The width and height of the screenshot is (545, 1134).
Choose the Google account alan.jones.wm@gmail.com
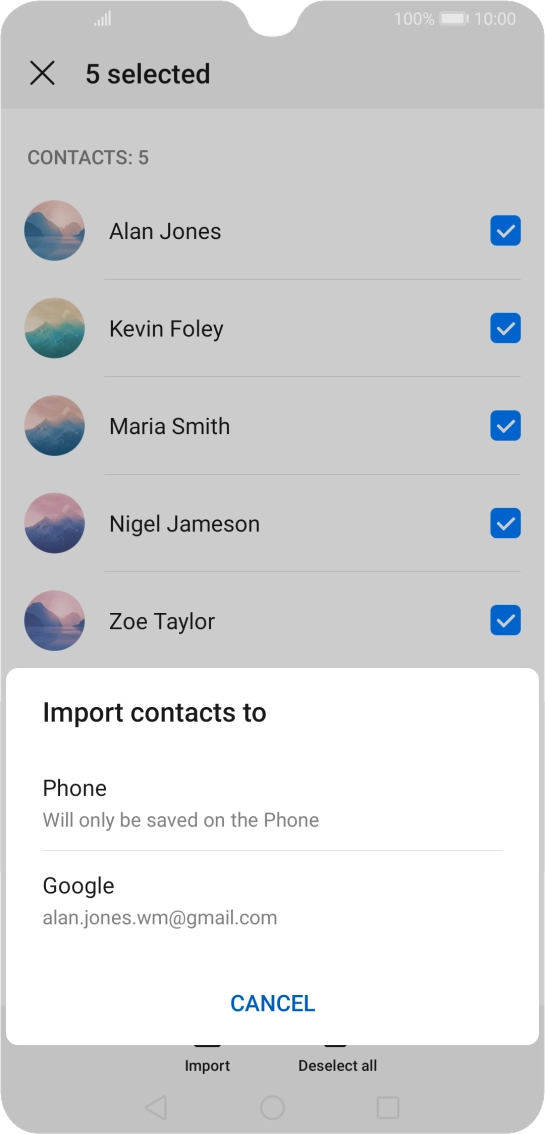coord(272,900)
